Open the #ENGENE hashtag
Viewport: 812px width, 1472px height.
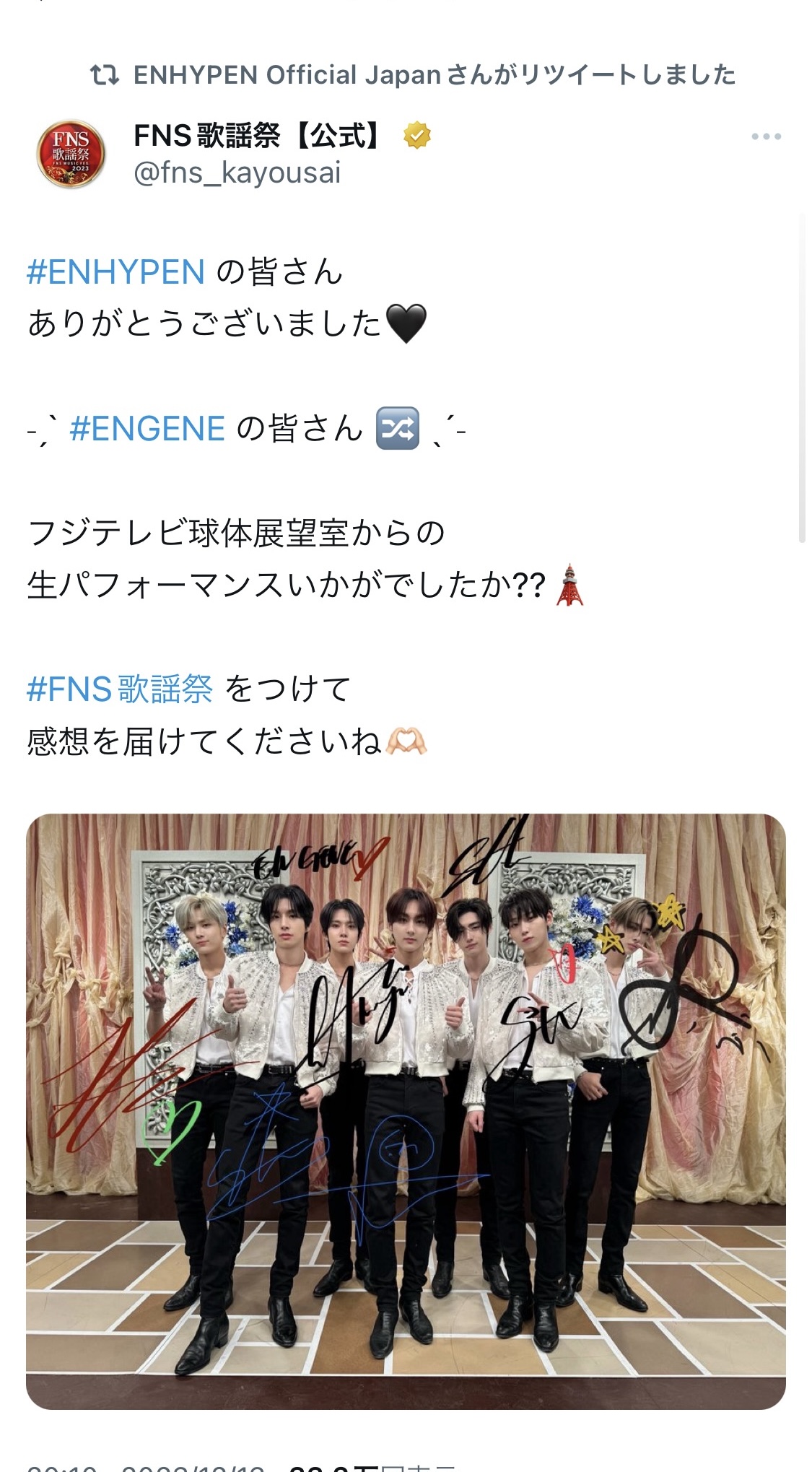pyautogui.click(x=147, y=429)
